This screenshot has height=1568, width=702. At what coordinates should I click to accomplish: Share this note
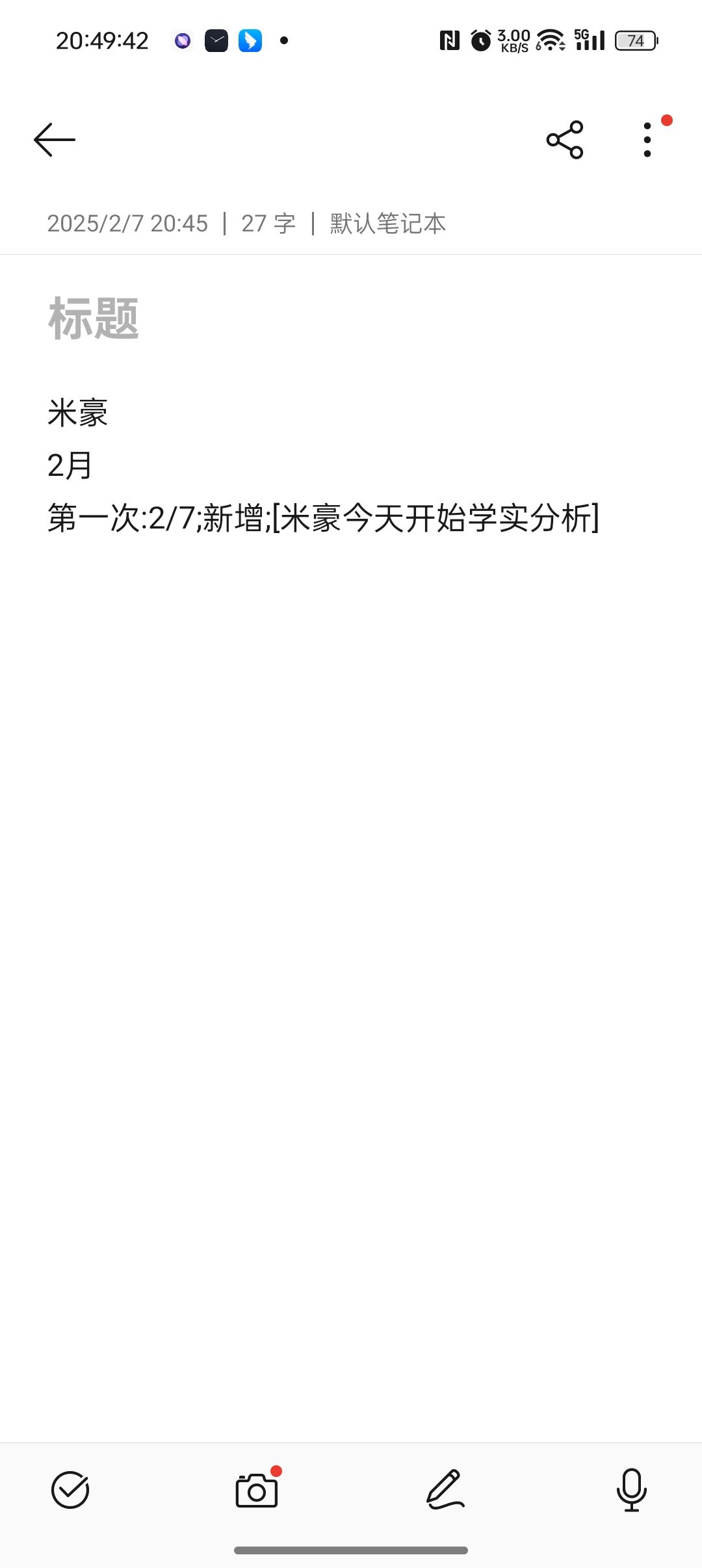tap(565, 140)
